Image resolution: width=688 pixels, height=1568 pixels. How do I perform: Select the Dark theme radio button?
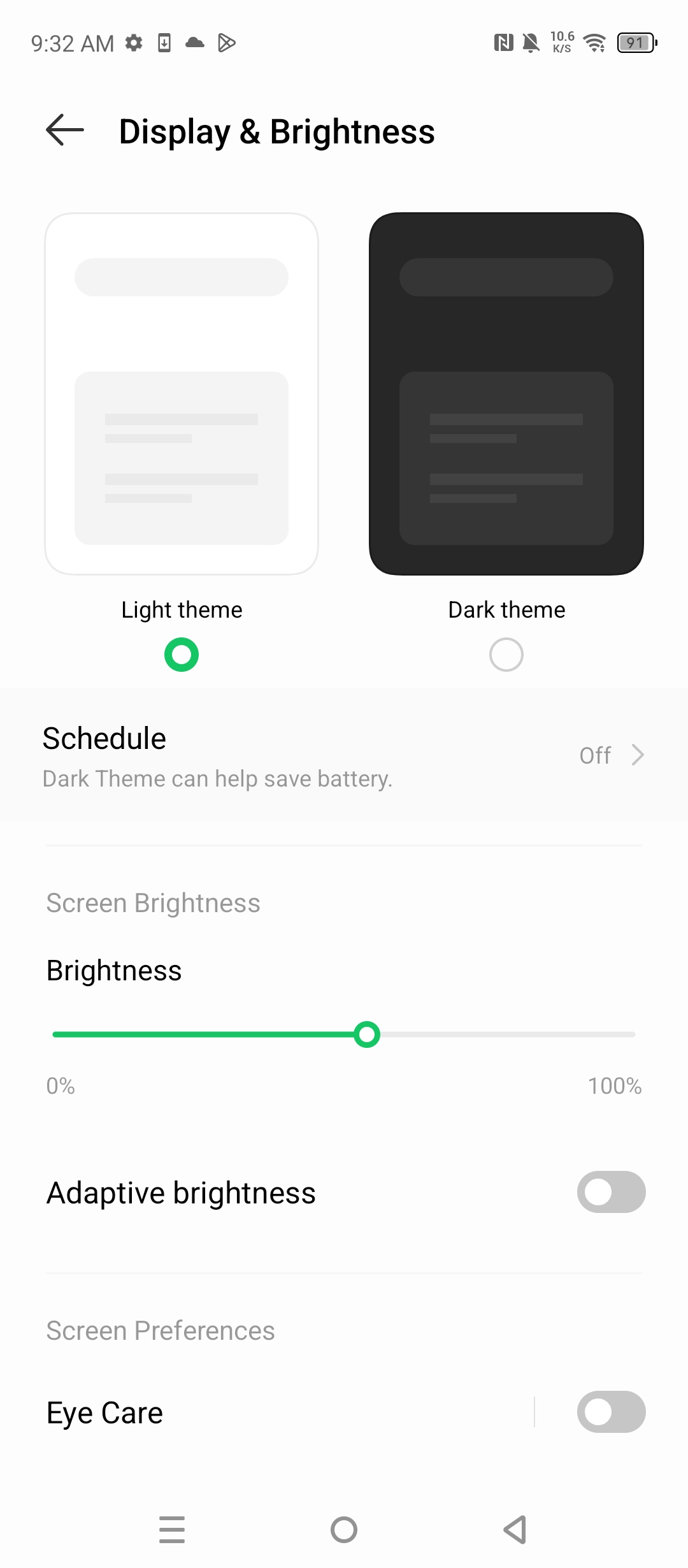(506, 655)
